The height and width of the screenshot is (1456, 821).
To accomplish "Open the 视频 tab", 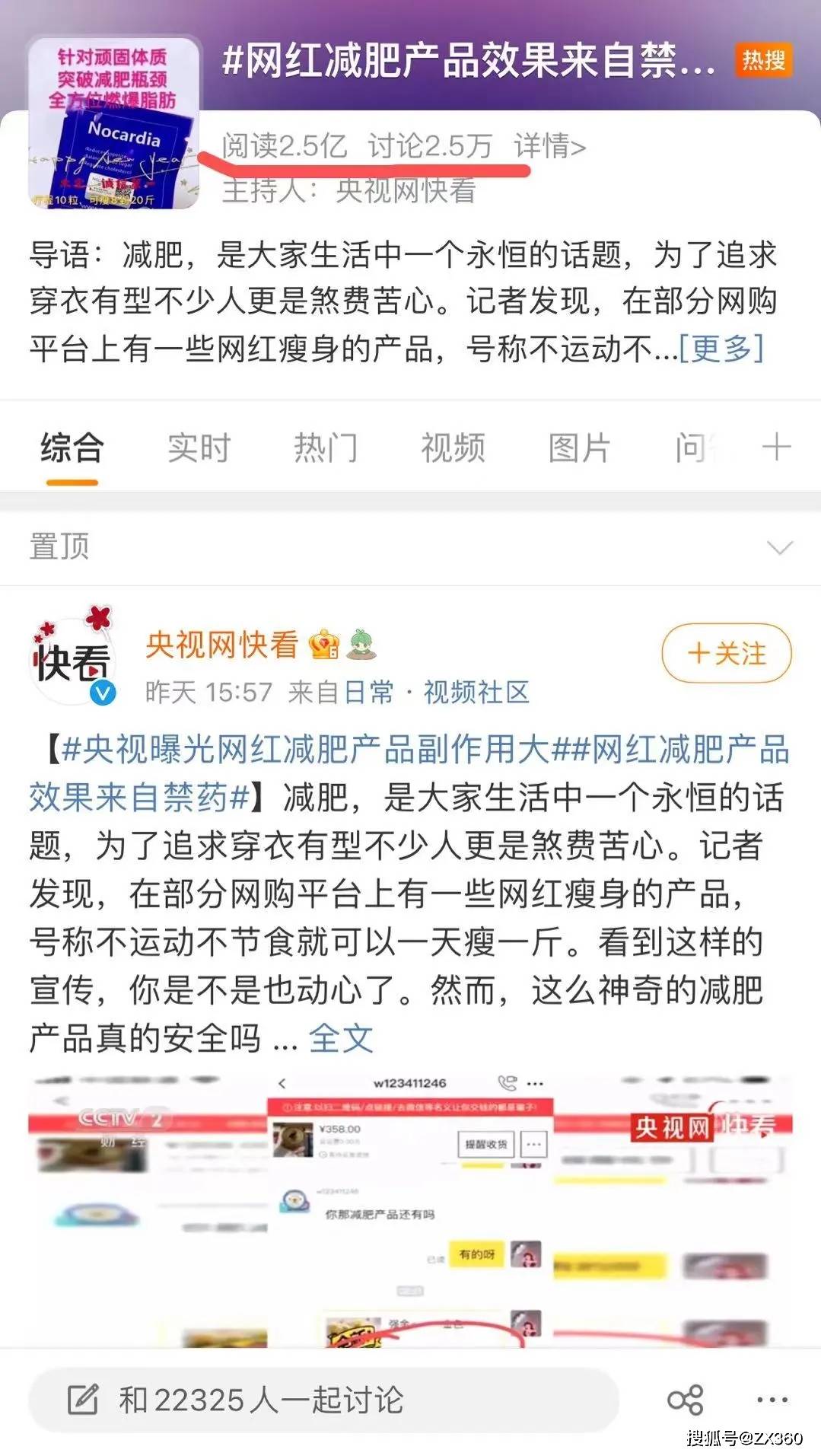I will tap(453, 448).
